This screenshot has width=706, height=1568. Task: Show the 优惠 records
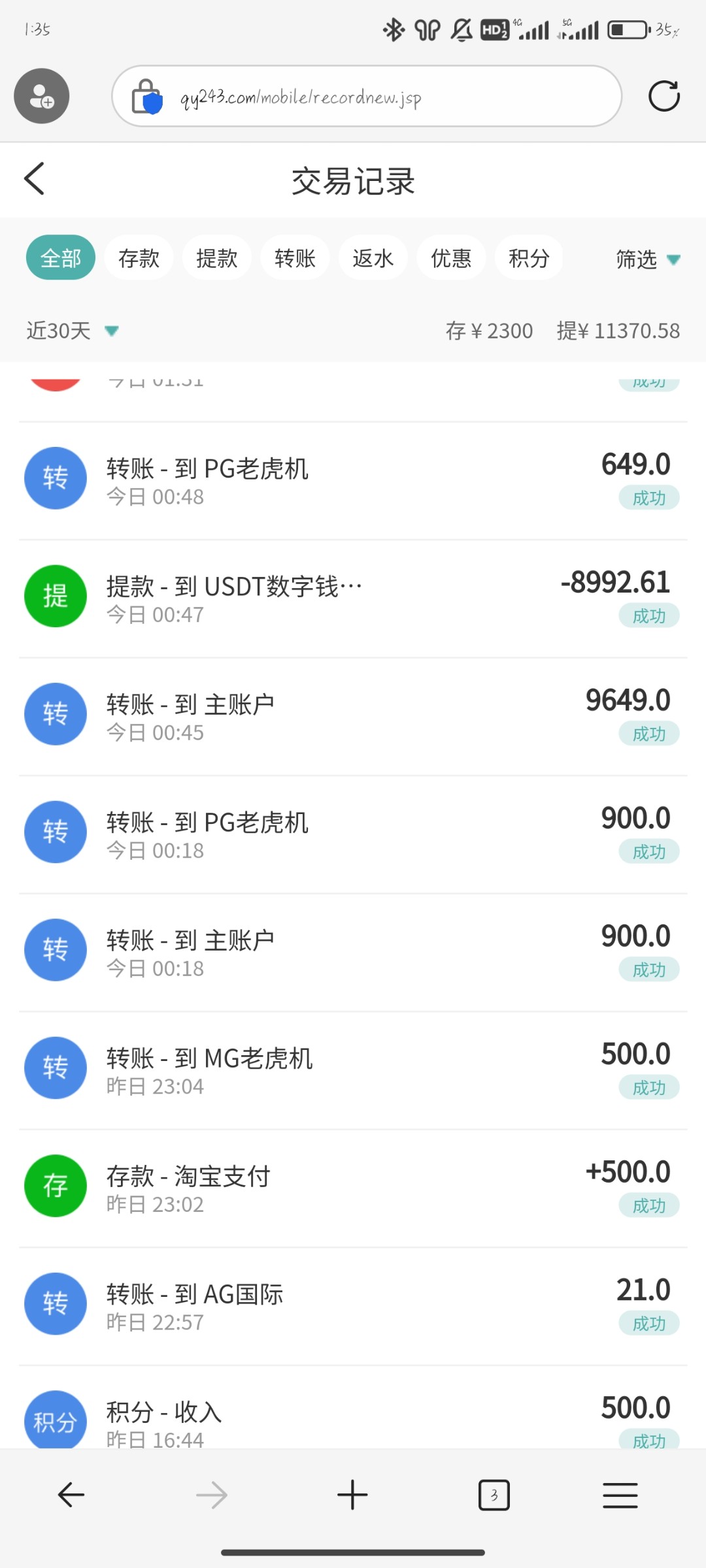[451, 258]
